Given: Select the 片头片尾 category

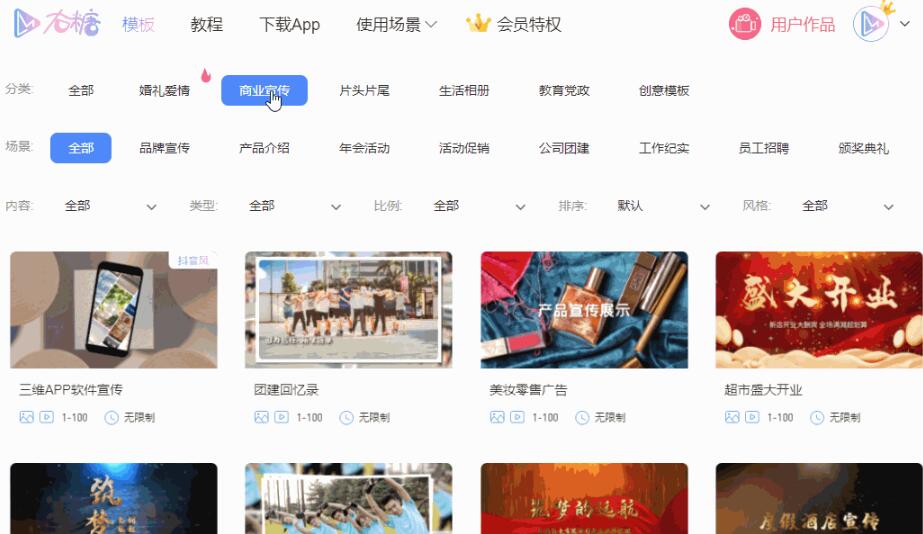Looking at the screenshot, I should coord(364,91).
